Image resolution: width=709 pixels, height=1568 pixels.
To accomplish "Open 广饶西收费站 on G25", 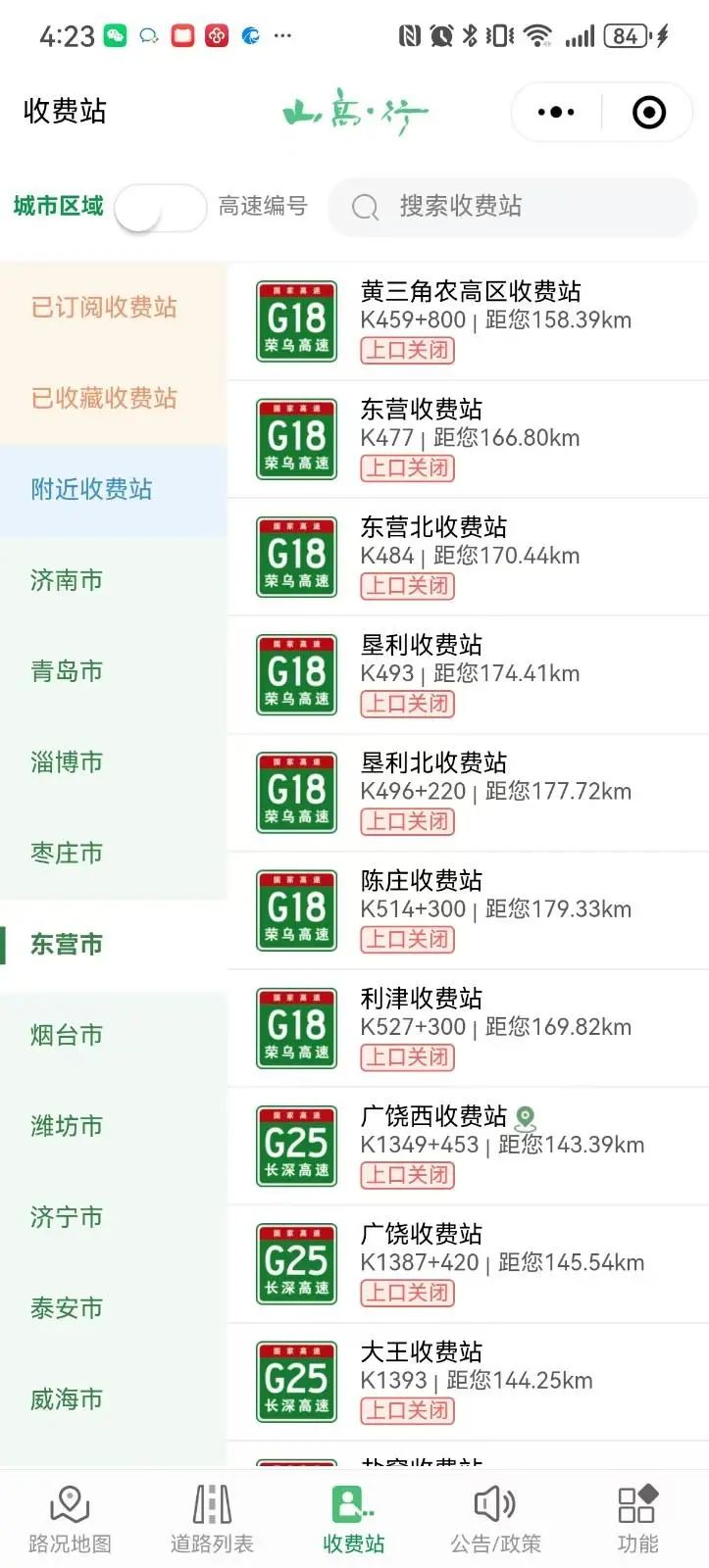I will click(469, 1145).
